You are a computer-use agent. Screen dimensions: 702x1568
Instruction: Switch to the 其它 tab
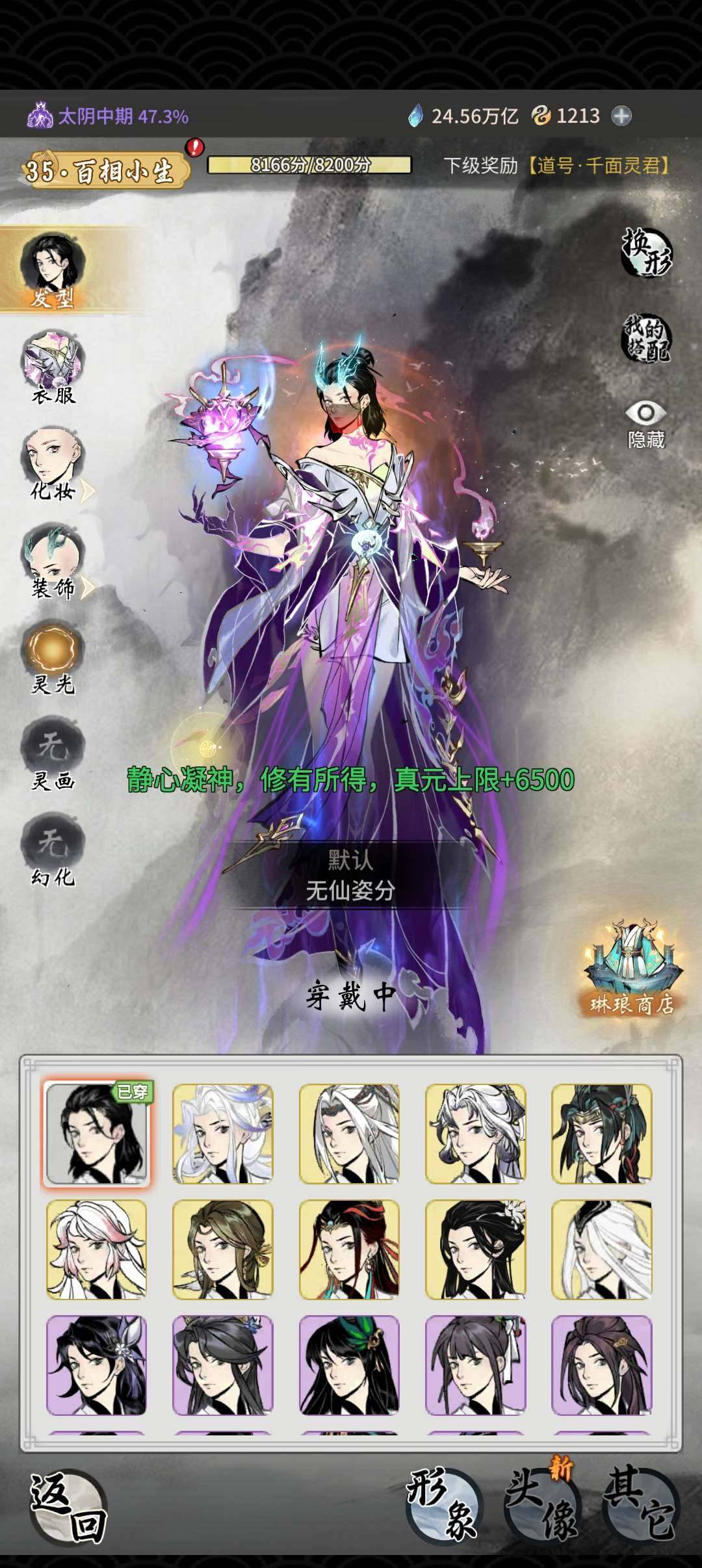click(x=640, y=1508)
